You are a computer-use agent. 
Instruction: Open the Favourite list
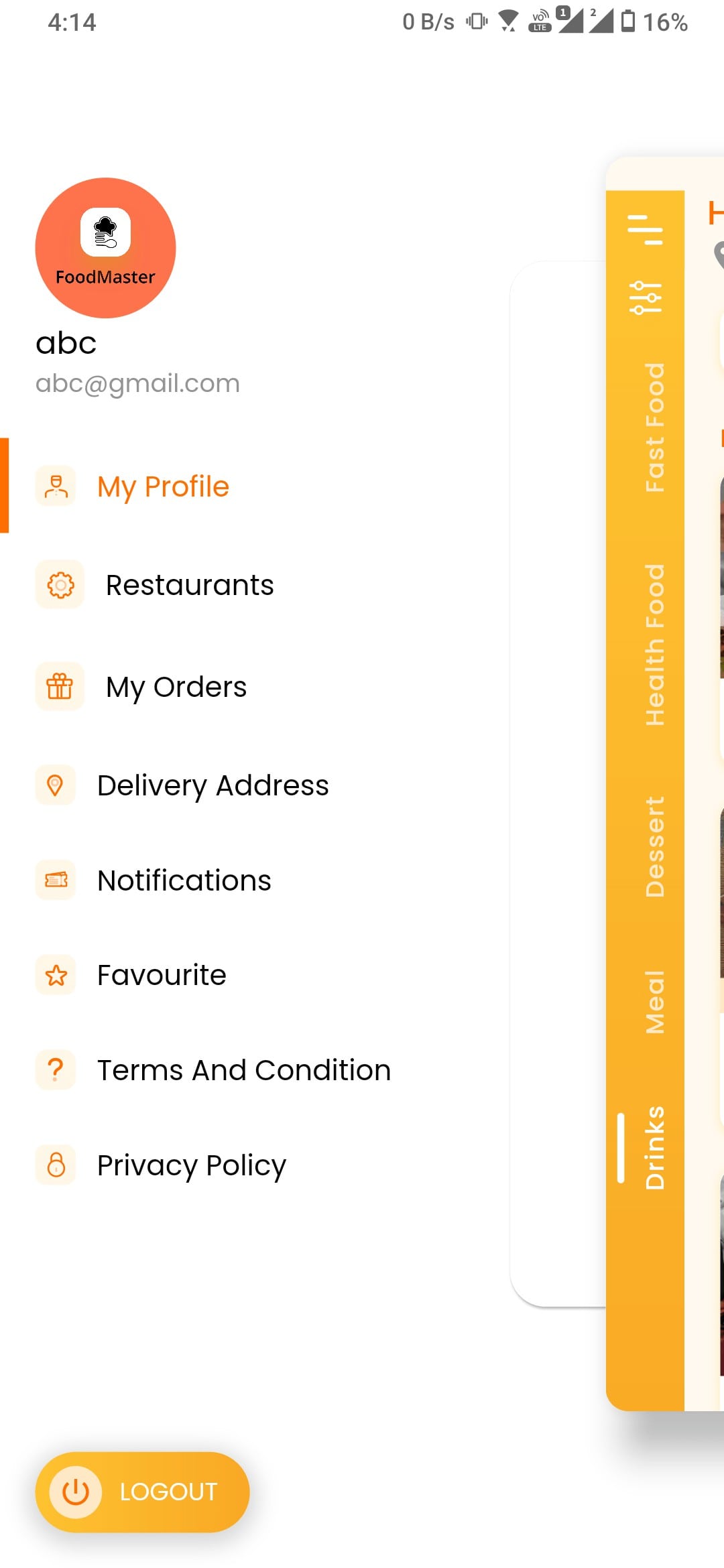tap(162, 975)
